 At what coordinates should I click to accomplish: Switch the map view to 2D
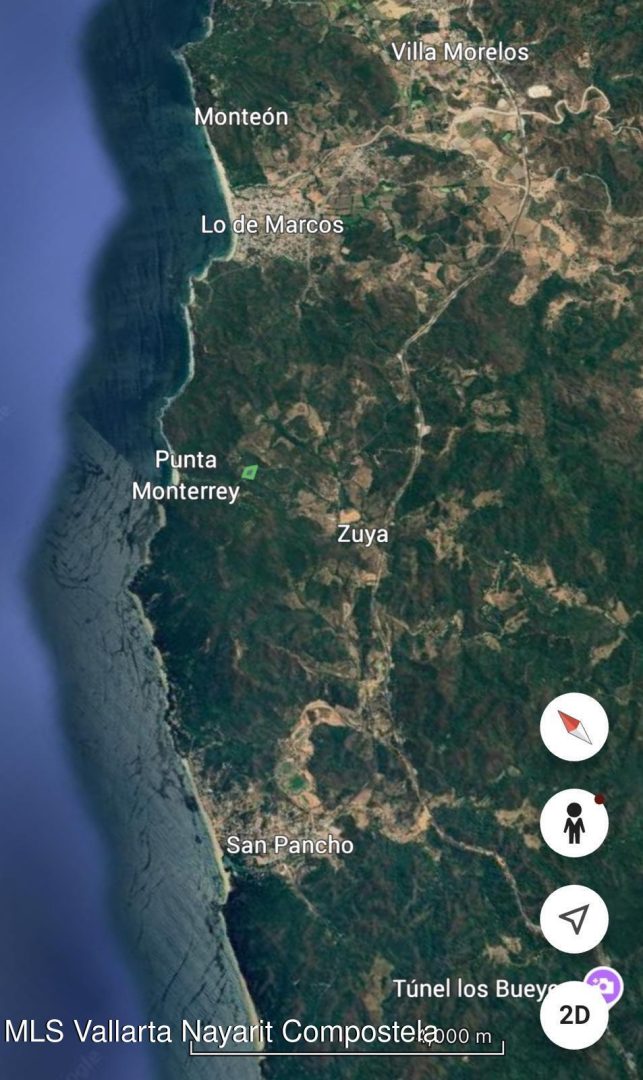[574, 1015]
